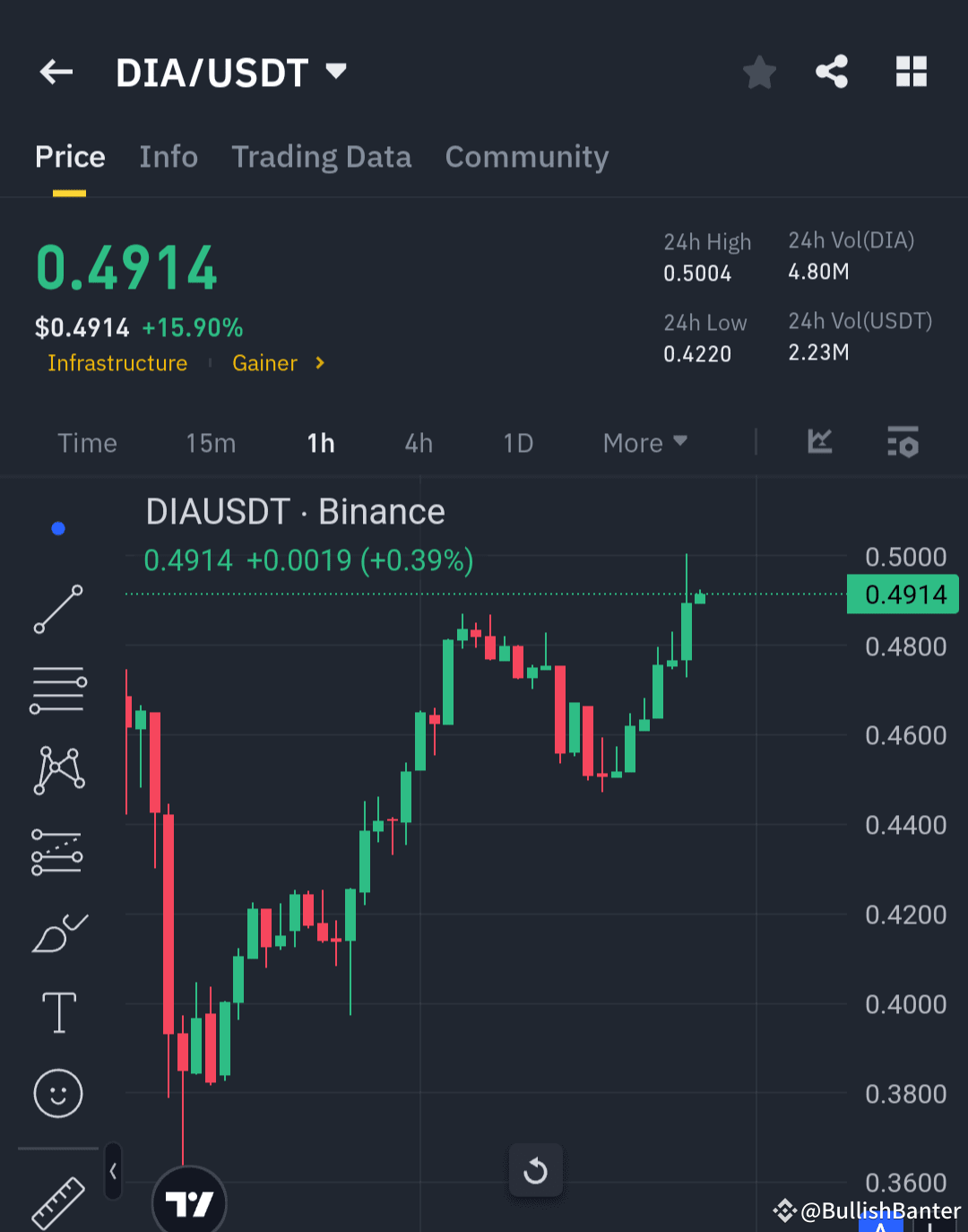This screenshot has width=968, height=1232.
Task: Refresh the chart view
Action: (535, 1170)
